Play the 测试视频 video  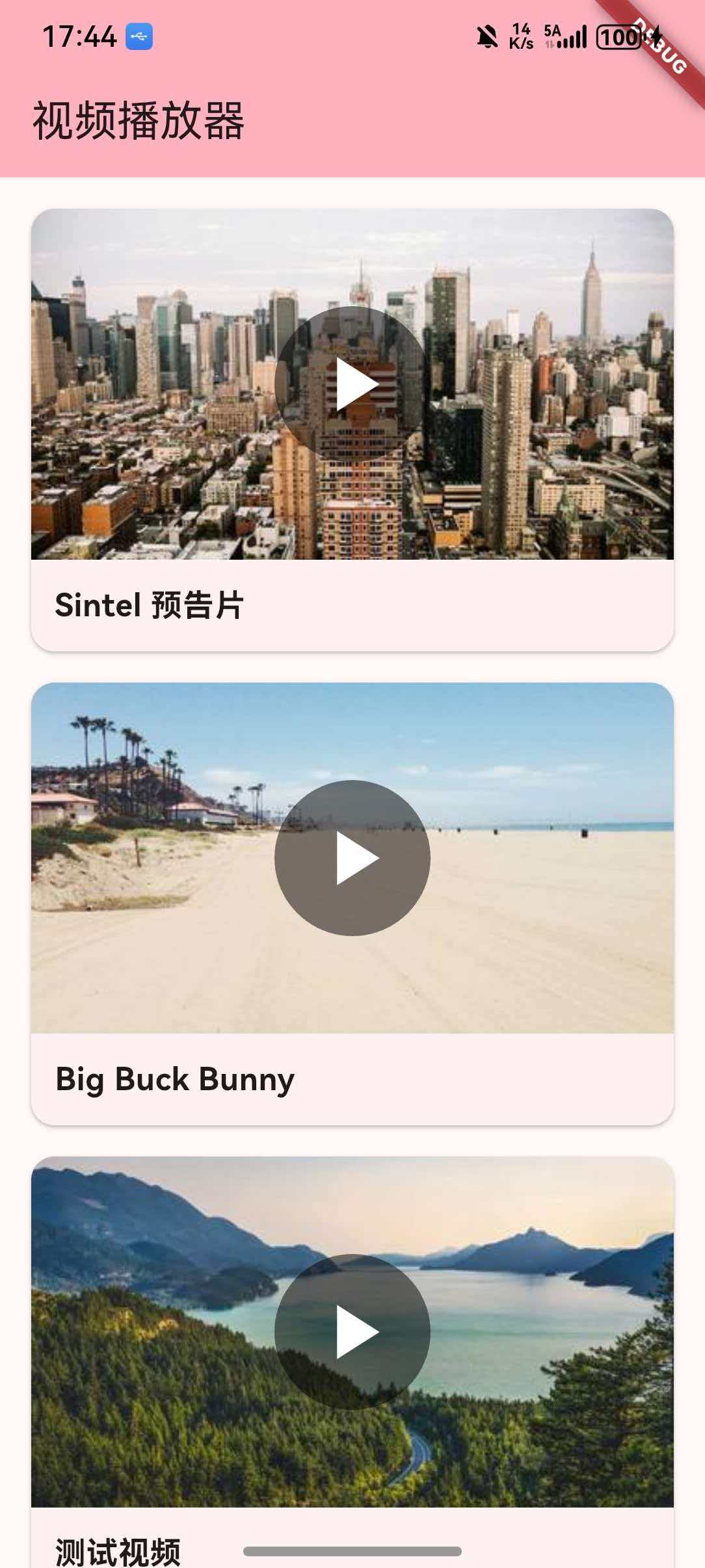click(x=352, y=1332)
